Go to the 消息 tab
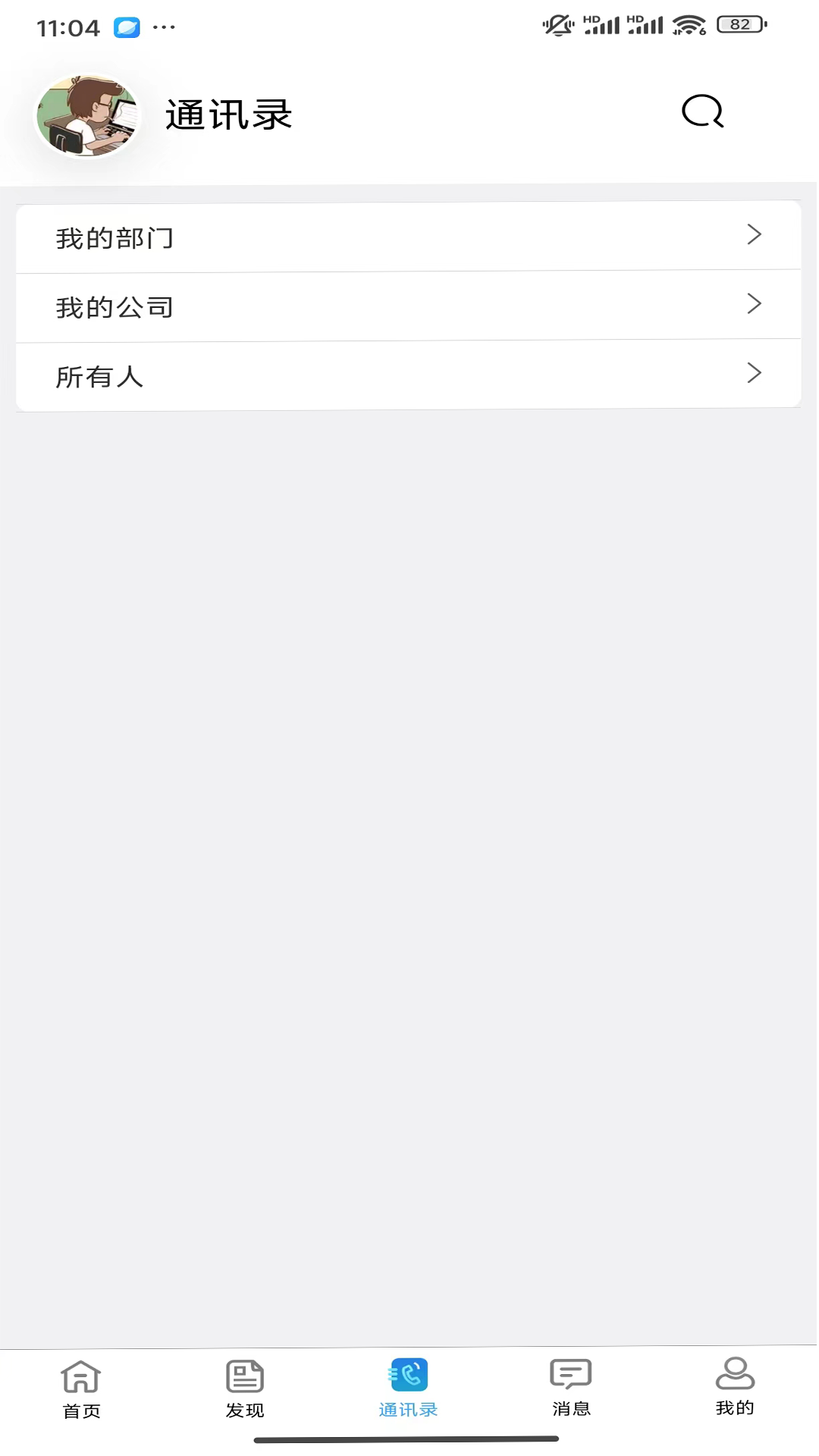 click(571, 1389)
